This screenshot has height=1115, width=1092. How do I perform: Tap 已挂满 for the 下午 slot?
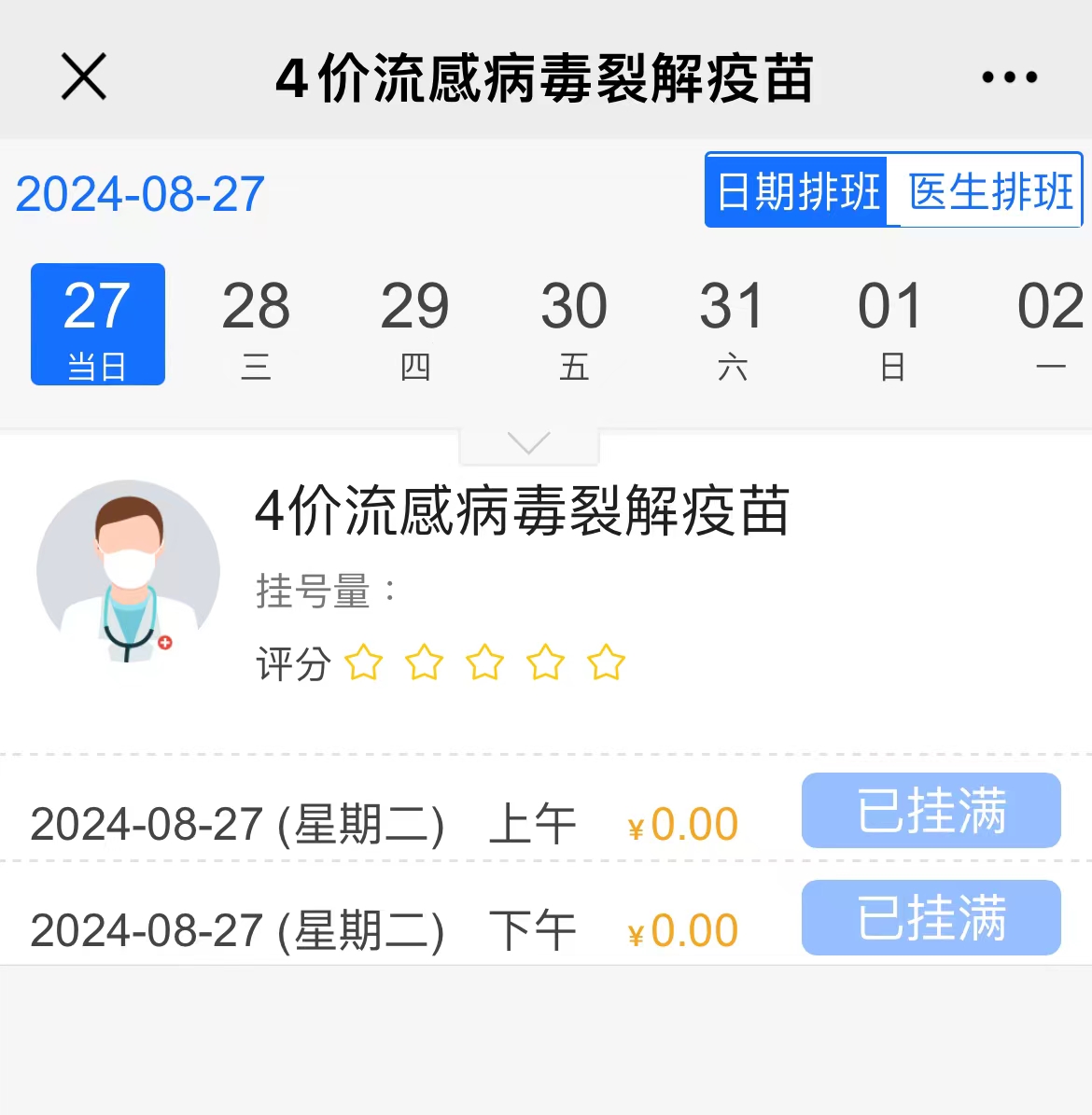931,918
